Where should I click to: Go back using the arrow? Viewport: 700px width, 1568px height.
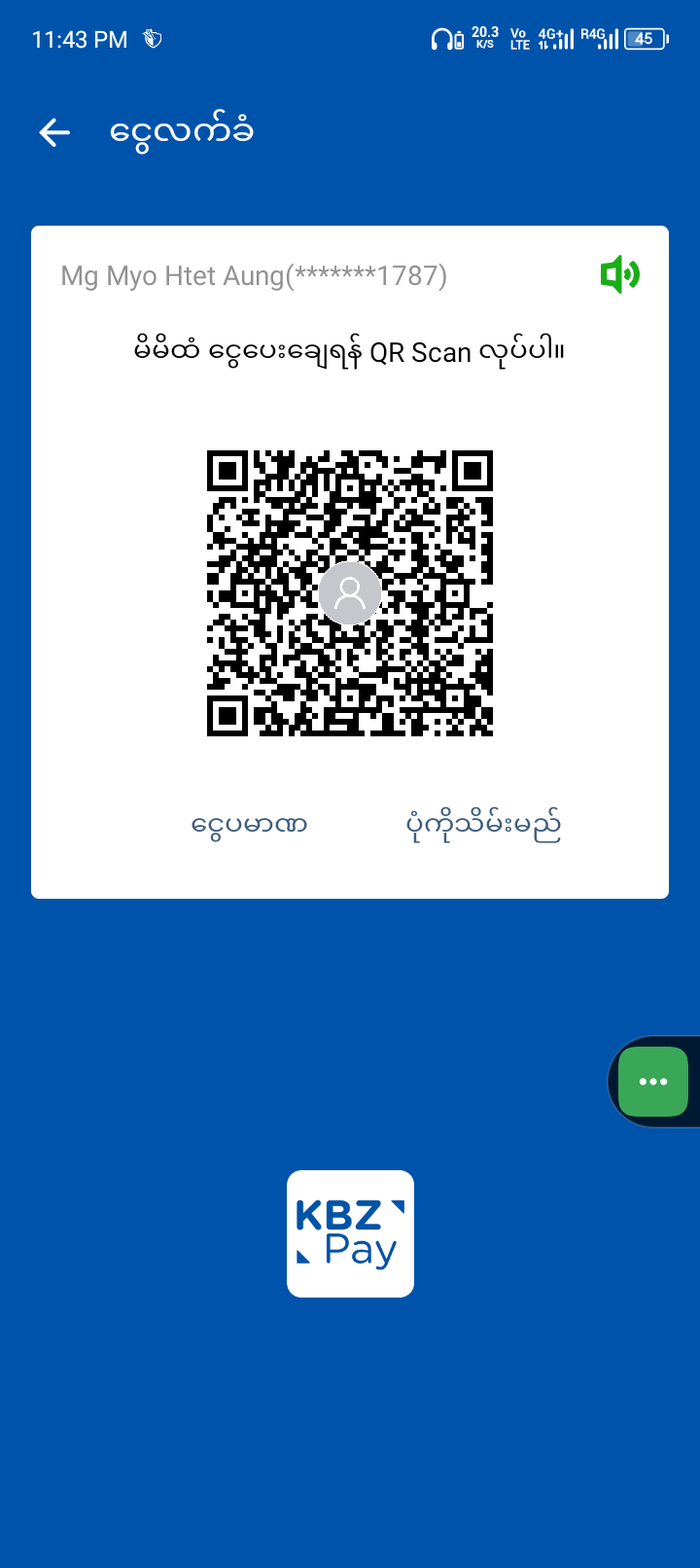click(x=54, y=132)
